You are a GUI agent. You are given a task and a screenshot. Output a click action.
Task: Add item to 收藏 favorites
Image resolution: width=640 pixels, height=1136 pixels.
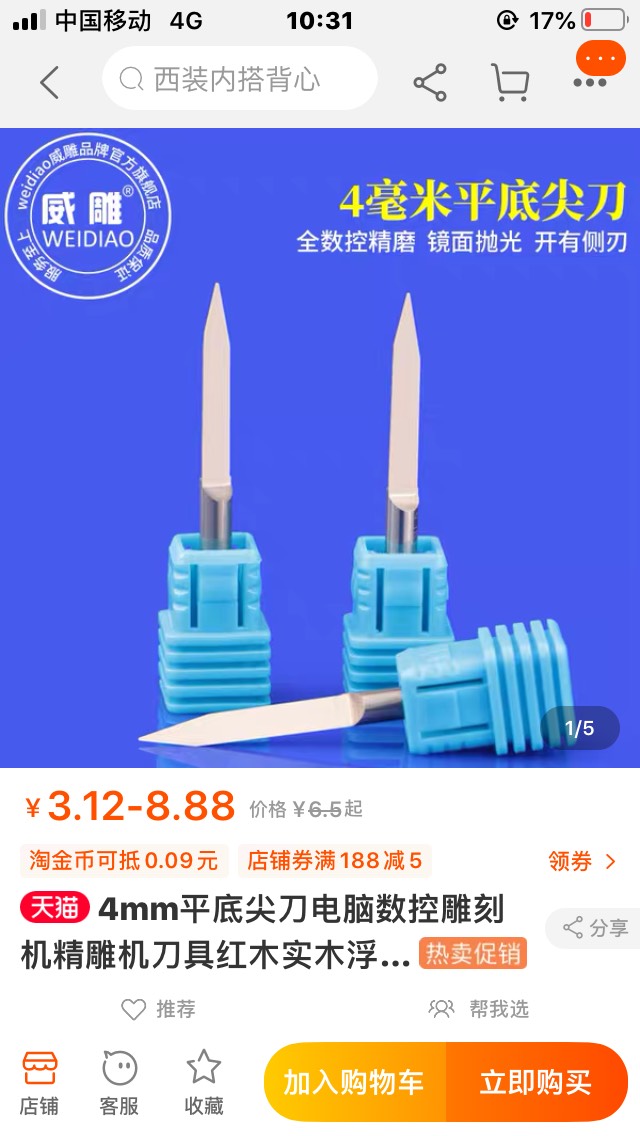[204, 1082]
